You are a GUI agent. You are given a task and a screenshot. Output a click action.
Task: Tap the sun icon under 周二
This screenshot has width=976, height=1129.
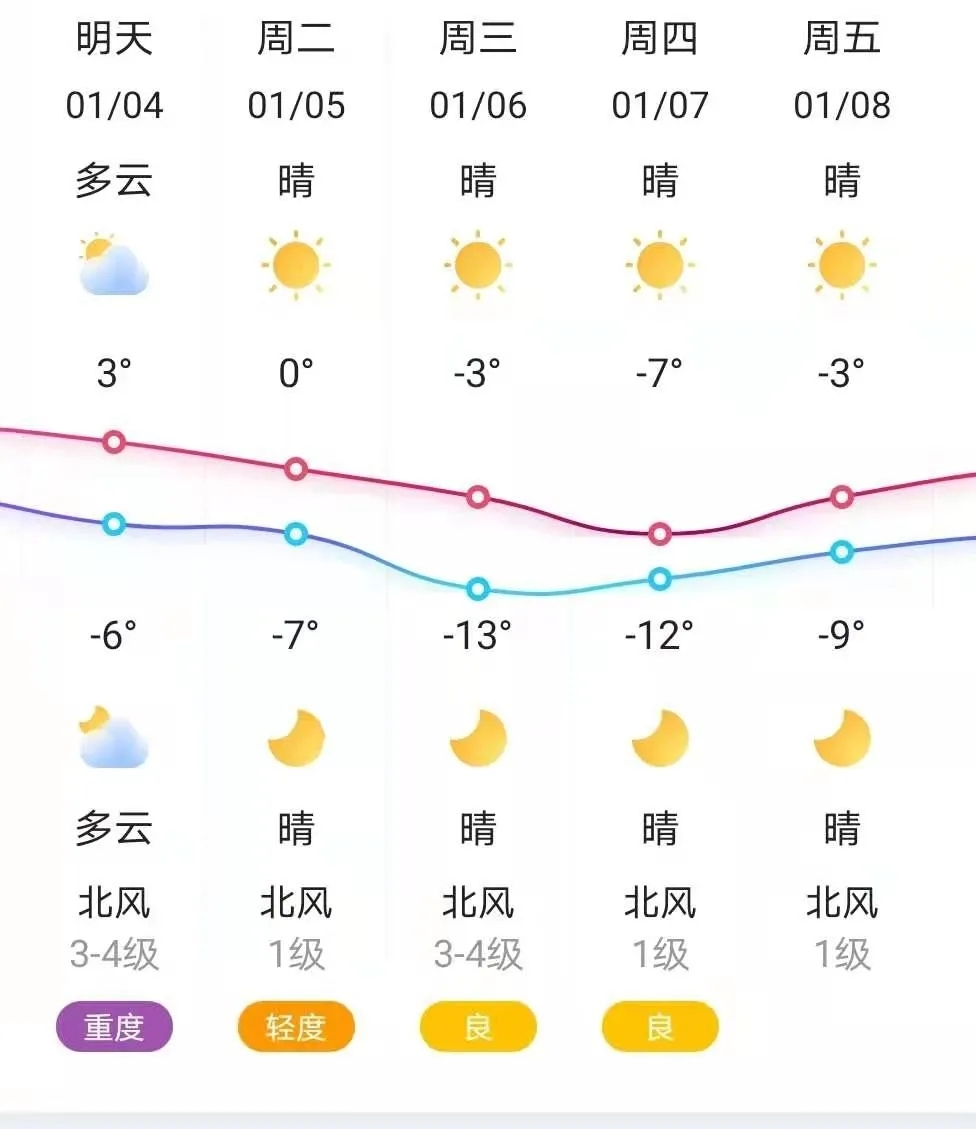click(295, 265)
